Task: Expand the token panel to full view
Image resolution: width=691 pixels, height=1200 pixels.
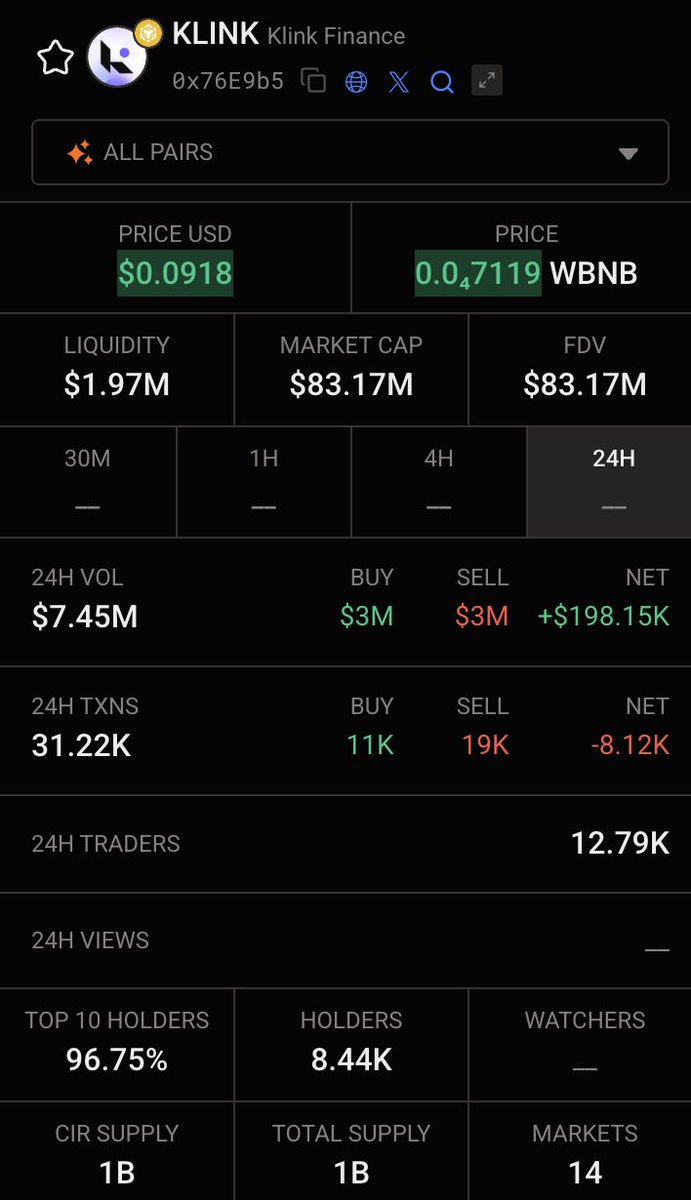Action: tap(487, 81)
